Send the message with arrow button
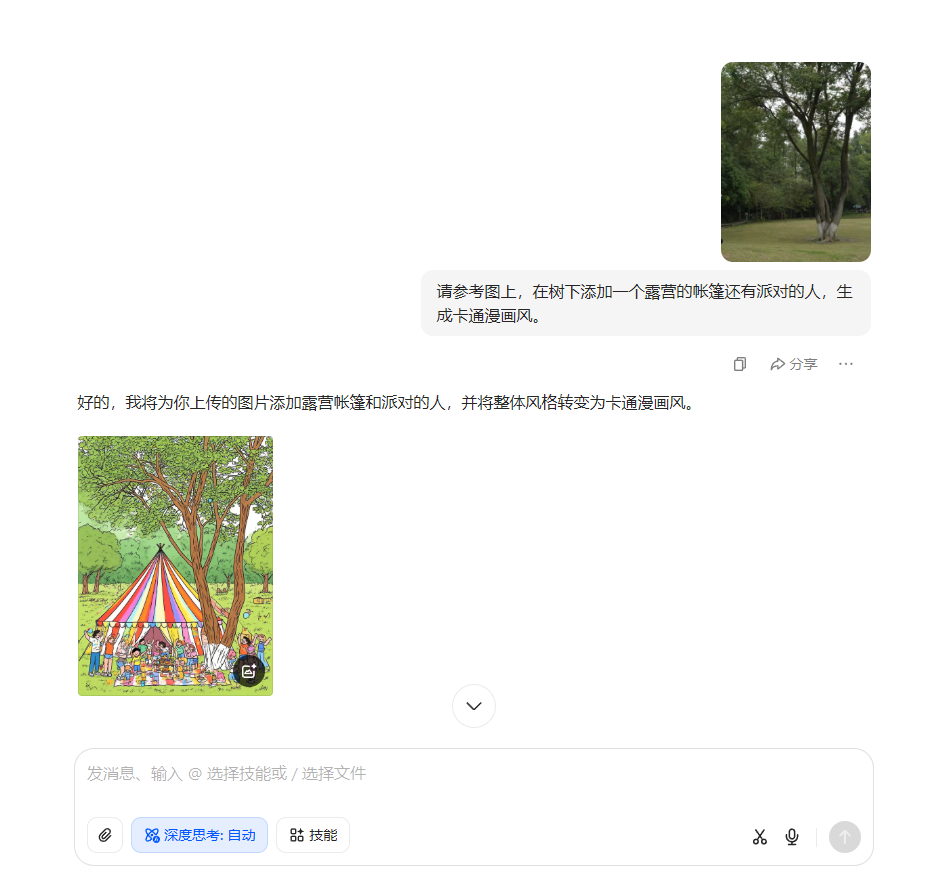The height and width of the screenshot is (885, 933). tap(845, 837)
